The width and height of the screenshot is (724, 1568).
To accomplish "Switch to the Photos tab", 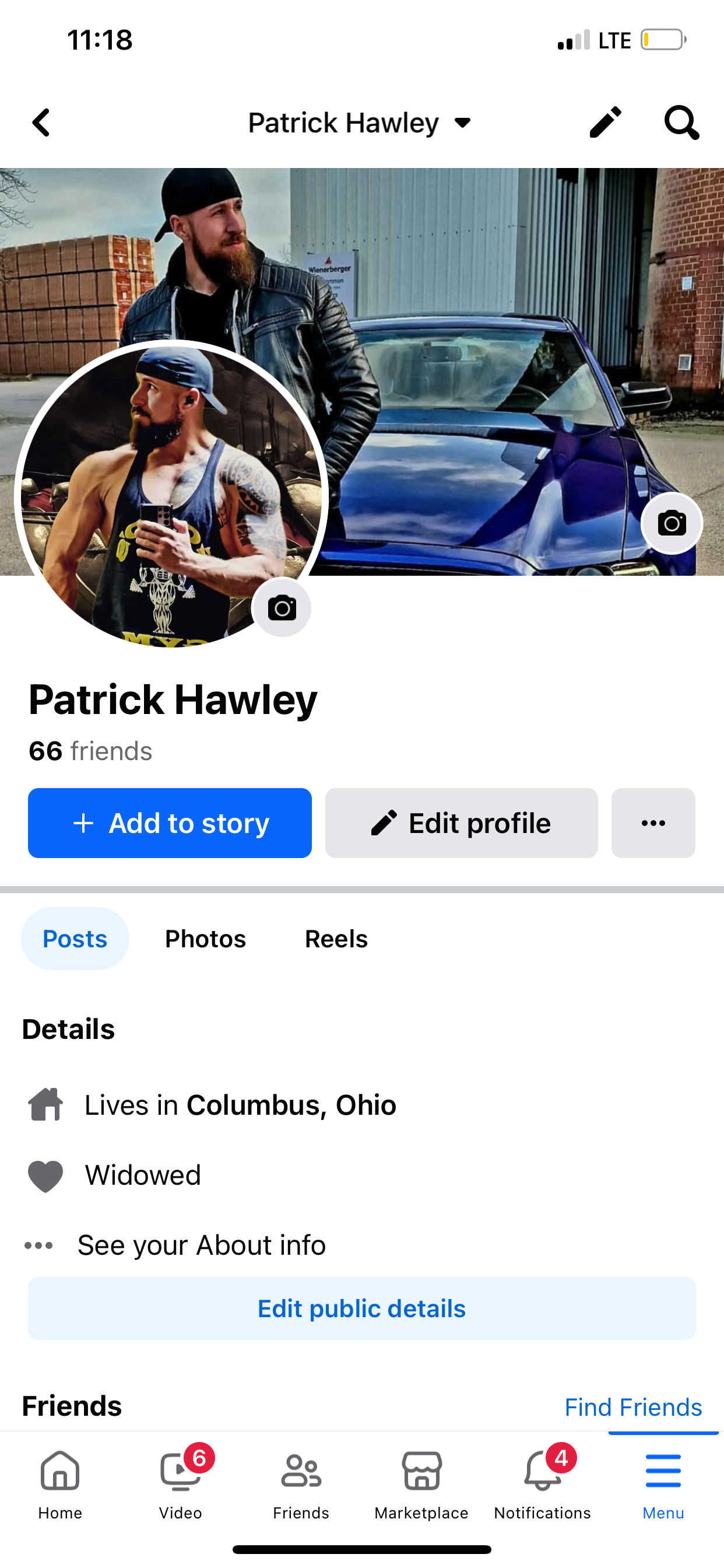I will (205, 939).
